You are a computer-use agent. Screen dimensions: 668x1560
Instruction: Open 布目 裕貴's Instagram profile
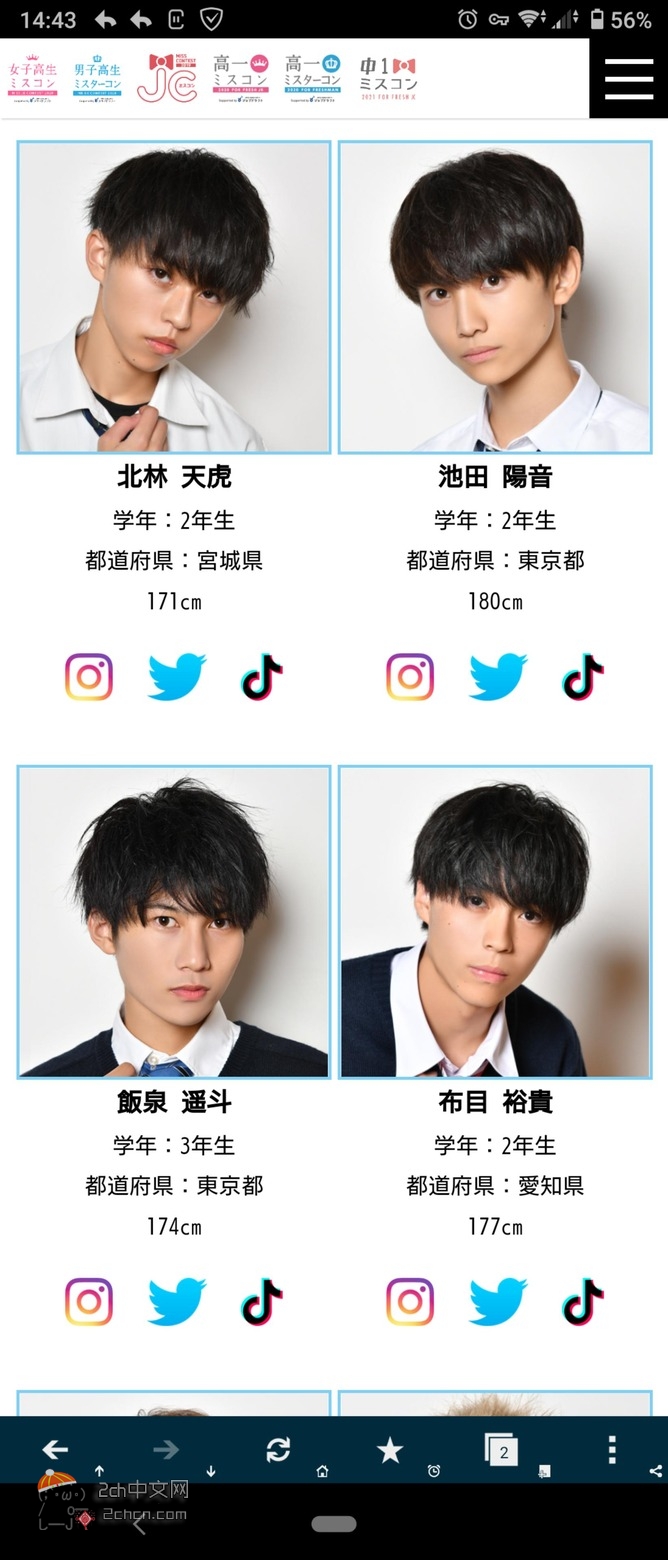410,1302
